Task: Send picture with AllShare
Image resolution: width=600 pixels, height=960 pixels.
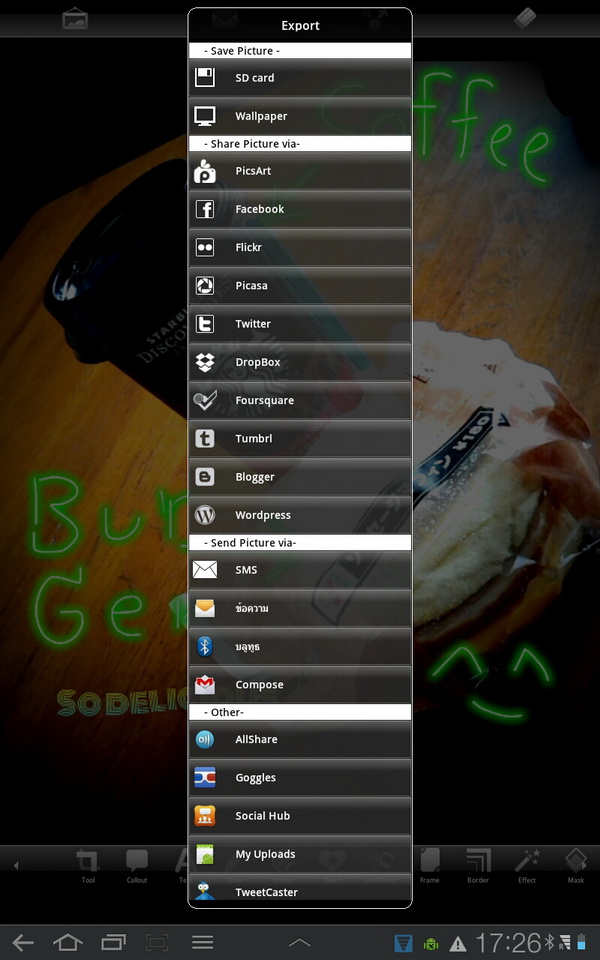Action: click(x=300, y=739)
